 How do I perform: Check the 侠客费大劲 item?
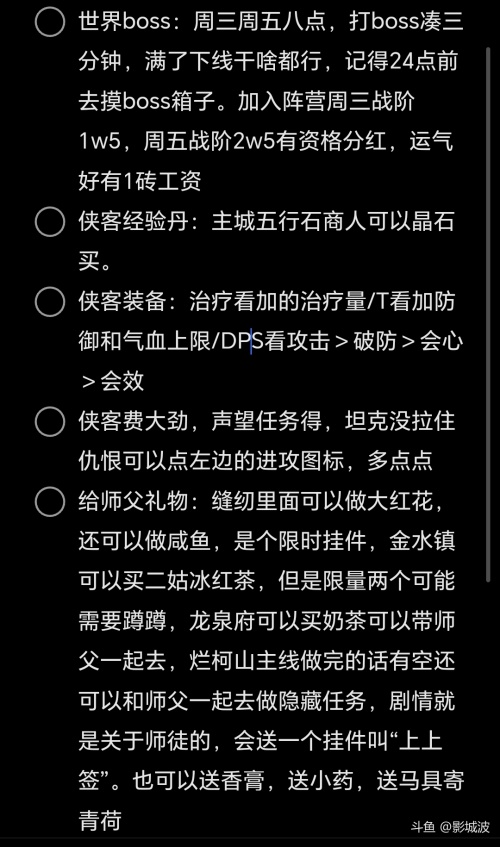pos(50,422)
